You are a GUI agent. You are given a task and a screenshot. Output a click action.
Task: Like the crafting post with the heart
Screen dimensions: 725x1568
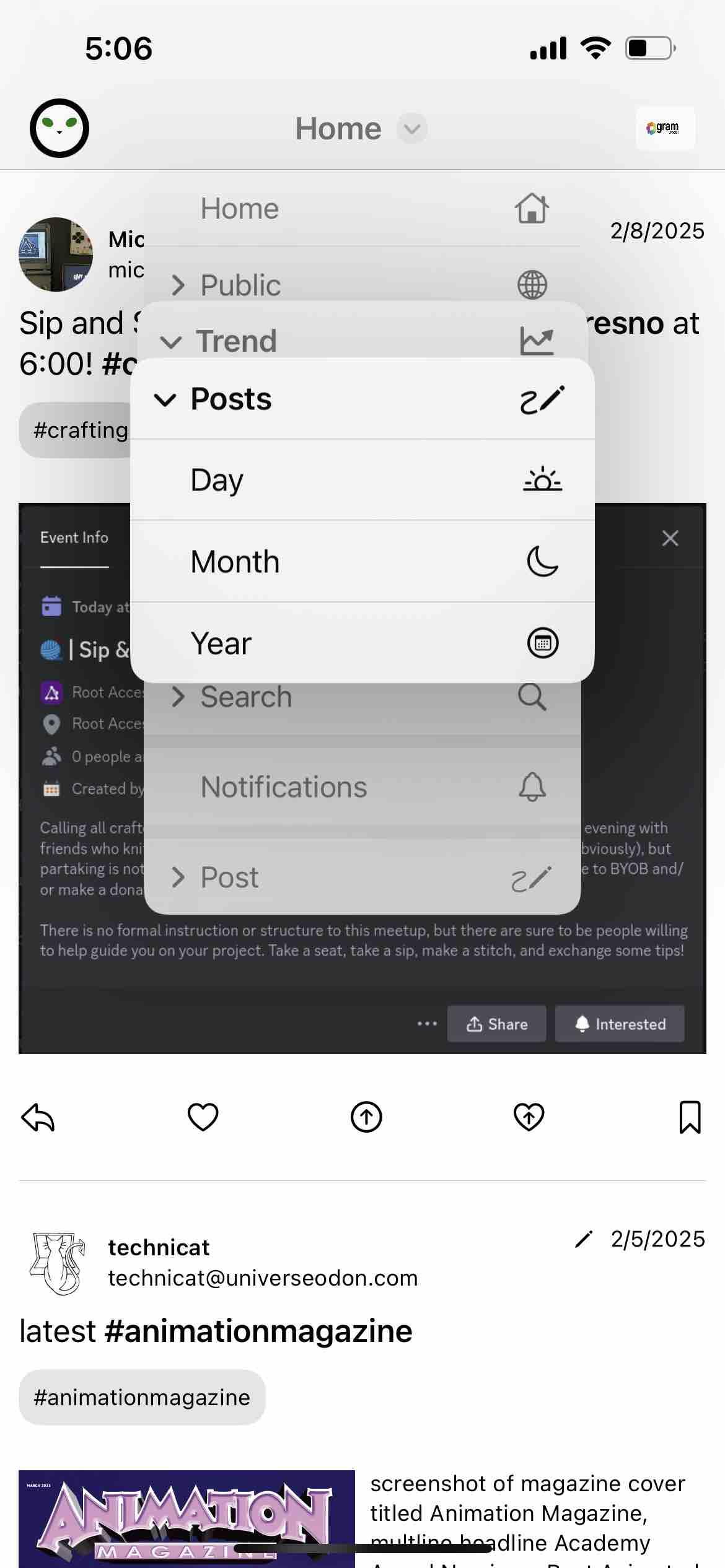click(x=203, y=1117)
